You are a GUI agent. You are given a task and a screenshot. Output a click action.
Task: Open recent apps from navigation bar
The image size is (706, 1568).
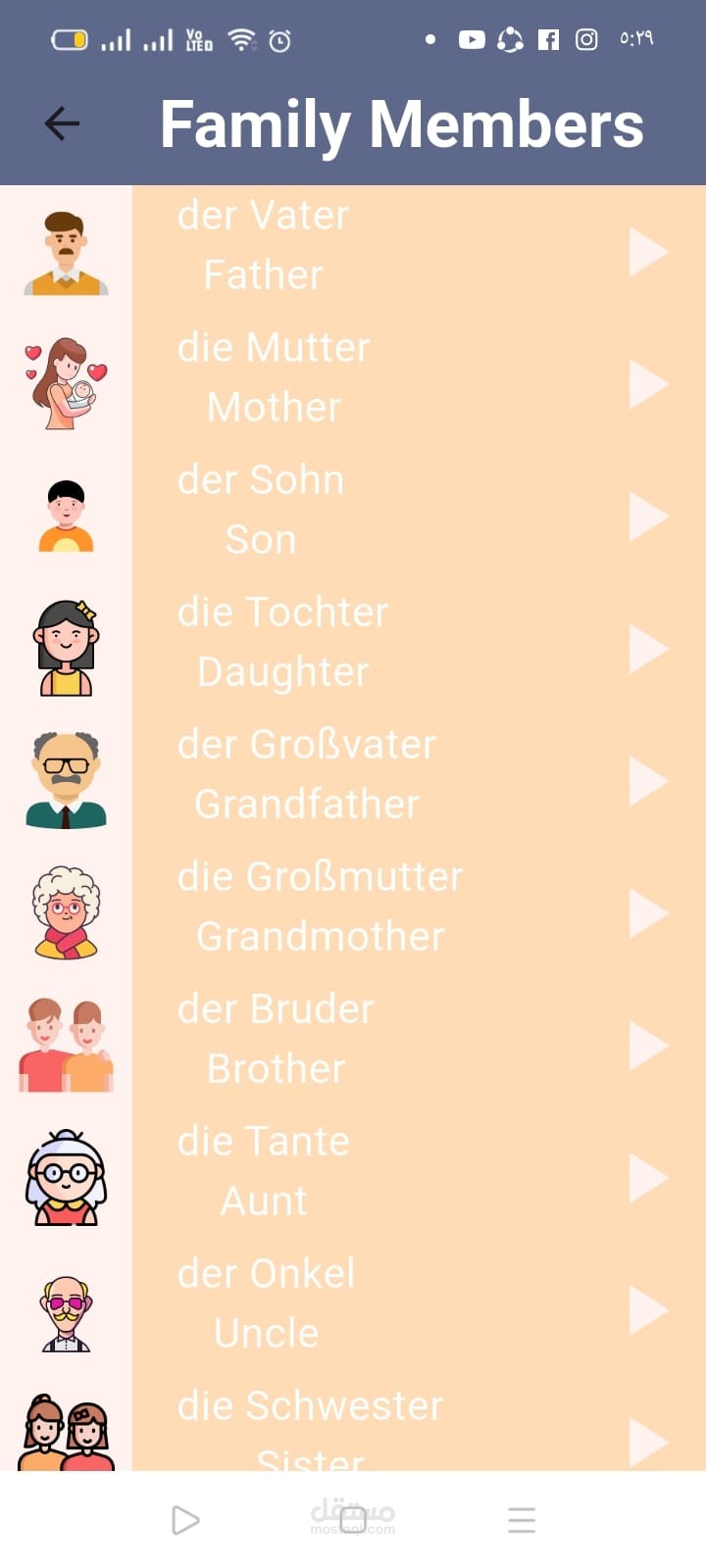522,1520
